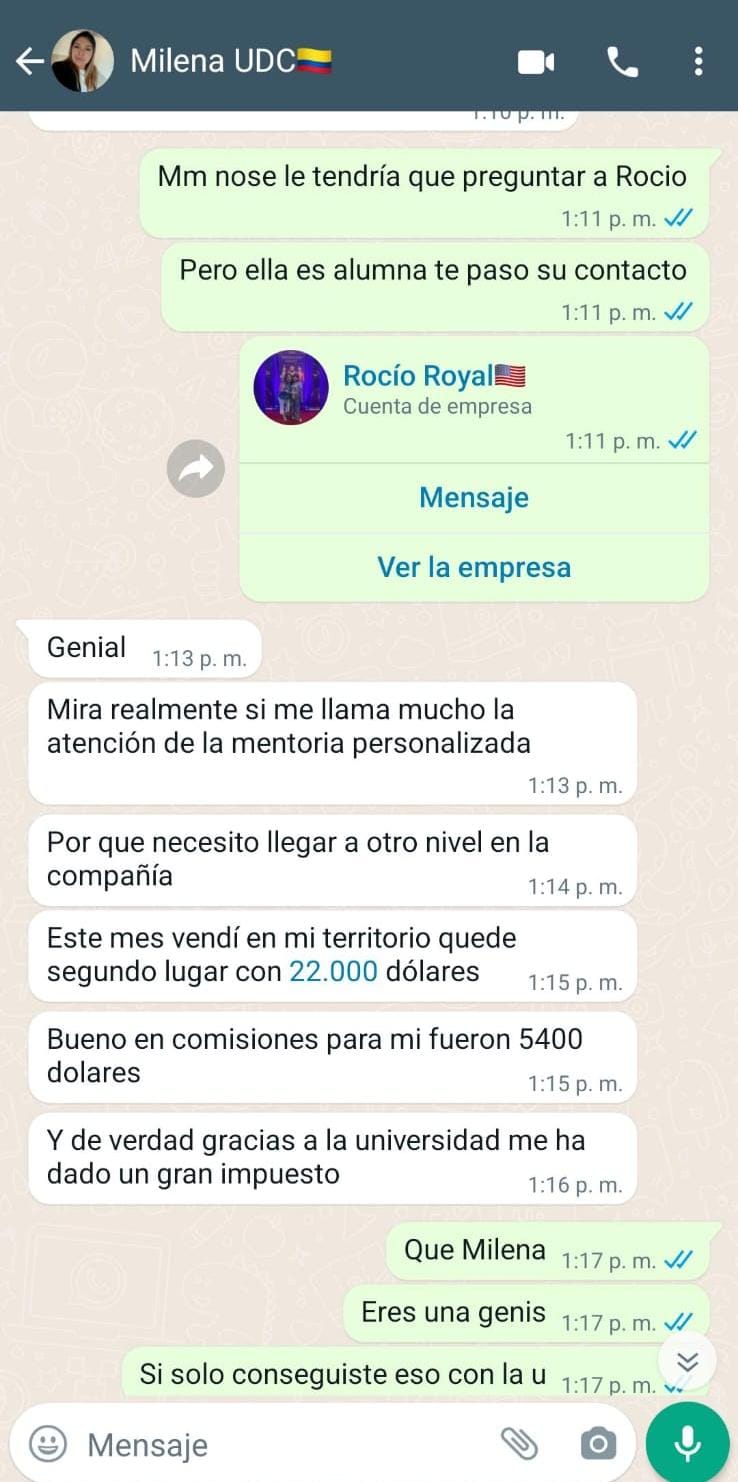Viewport: 738px width, 1482px height.
Task: Attach a file to the chat
Action: point(520,1444)
